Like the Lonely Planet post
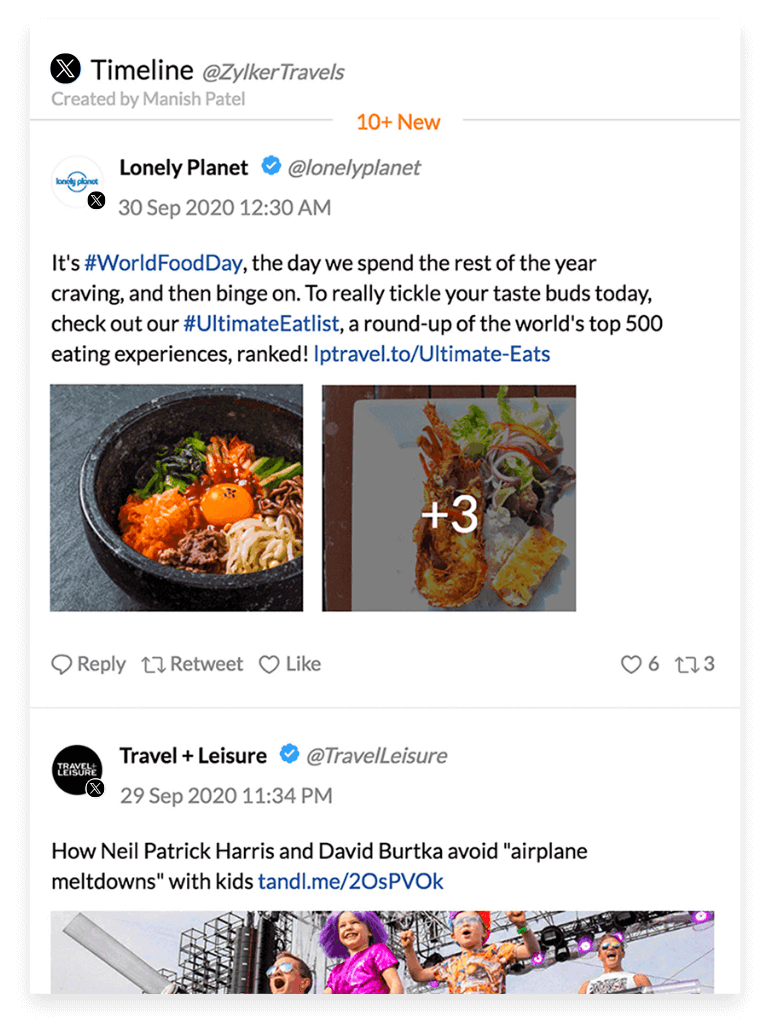 pyautogui.click(x=290, y=664)
